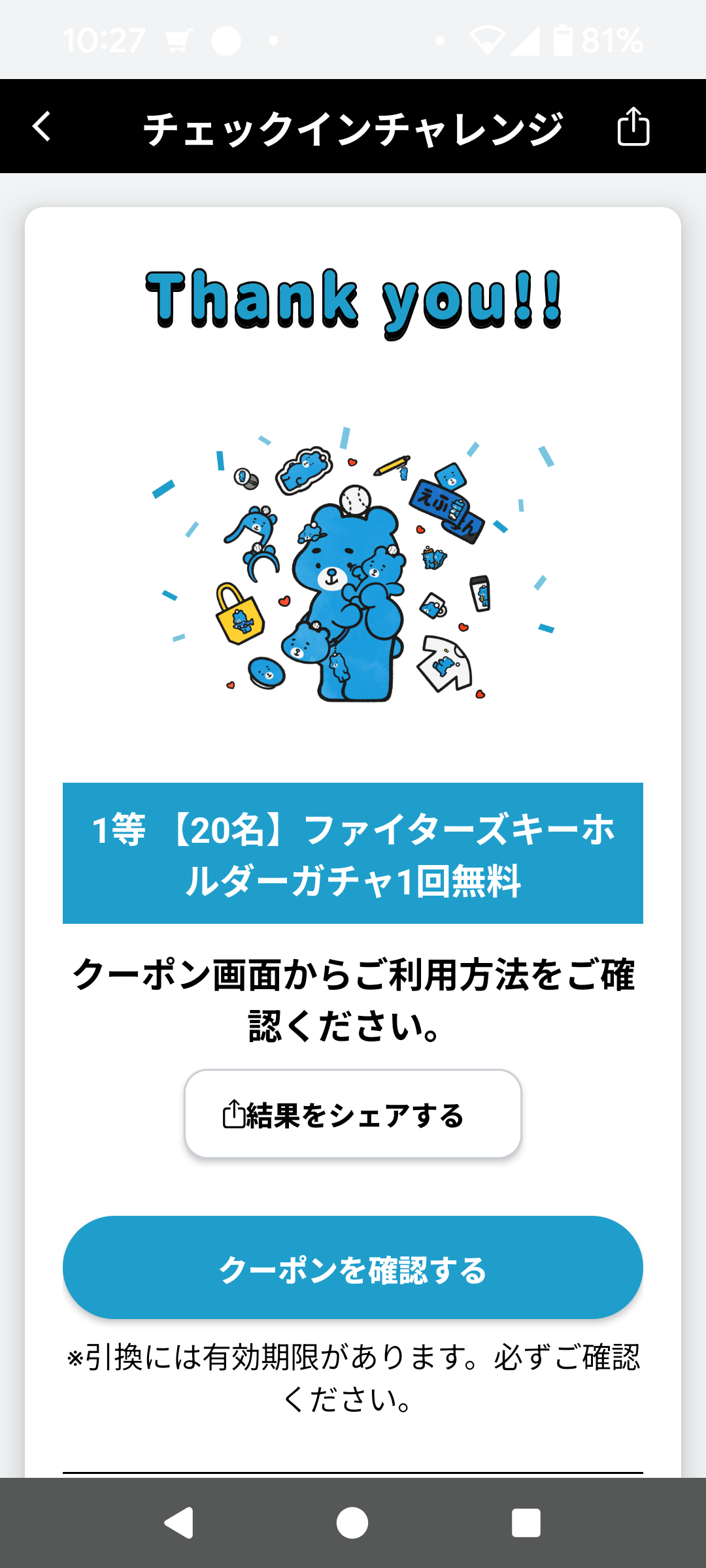The height and width of the screenshot is (1568, 706).
Task: Tap the system home button
Action: pos(352,1523)
